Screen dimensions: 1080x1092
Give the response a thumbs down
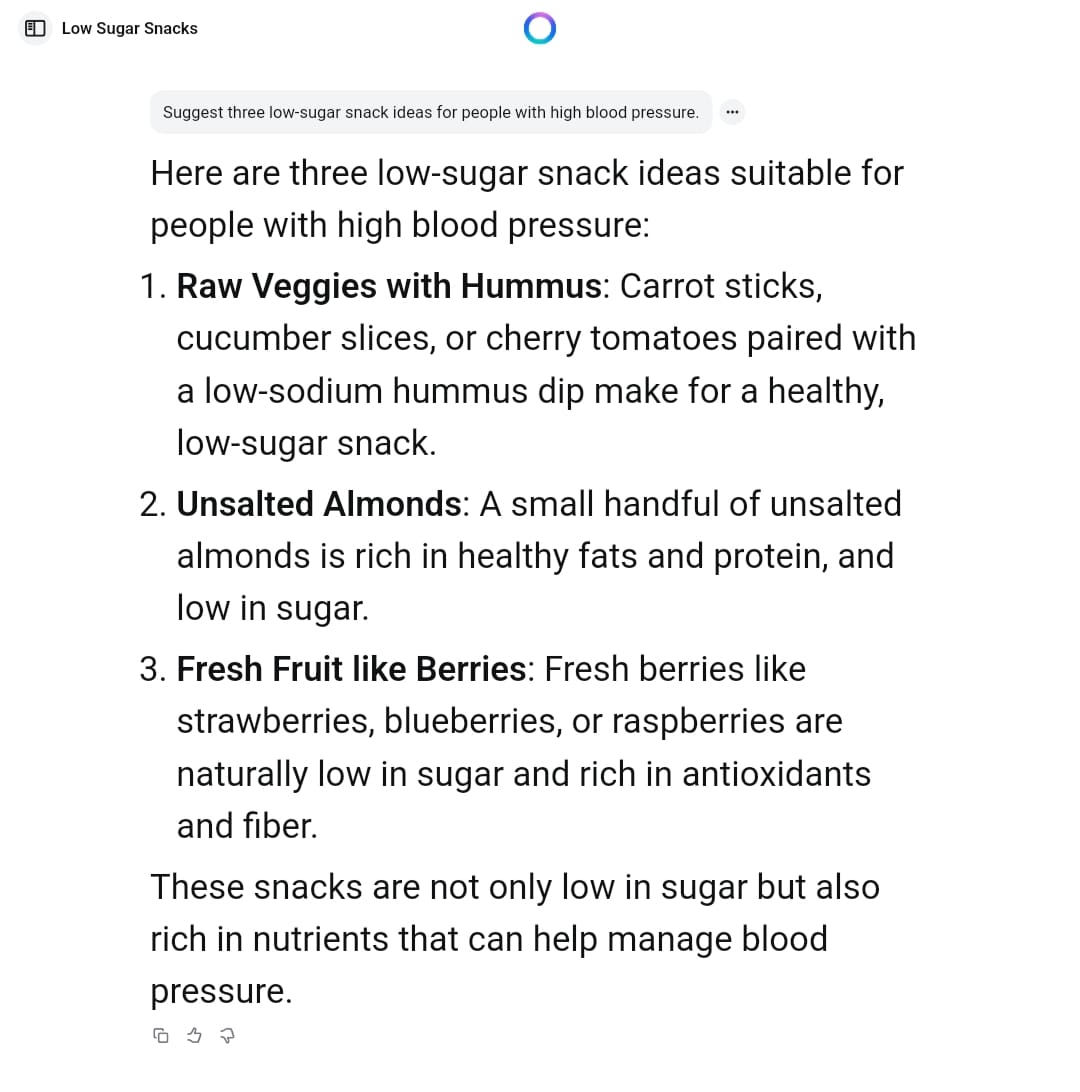click(x=227, y=1036)
